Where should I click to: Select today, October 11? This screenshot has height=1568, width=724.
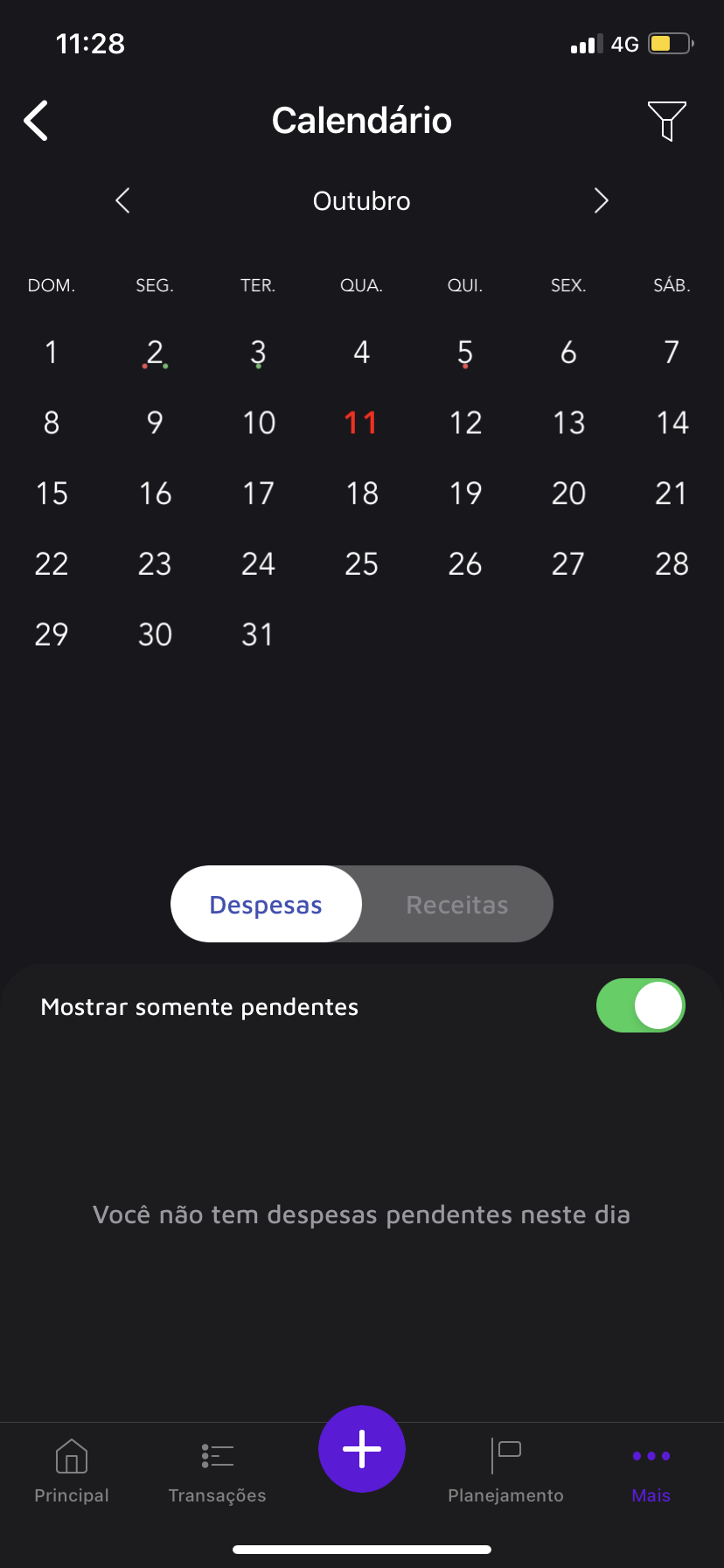tap(361, 423)
